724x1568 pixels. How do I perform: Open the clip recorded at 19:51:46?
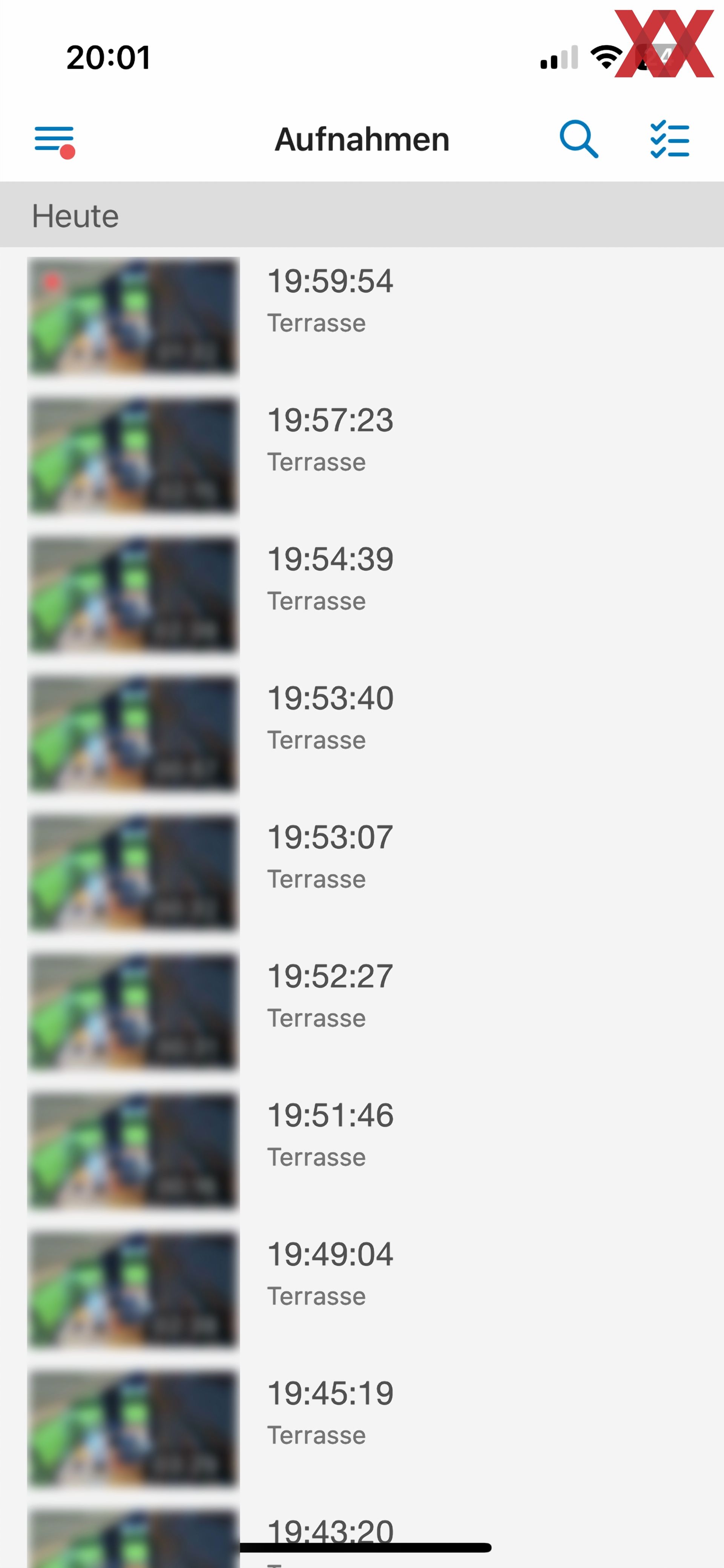pyautogui.click(x=362, y=1150)
